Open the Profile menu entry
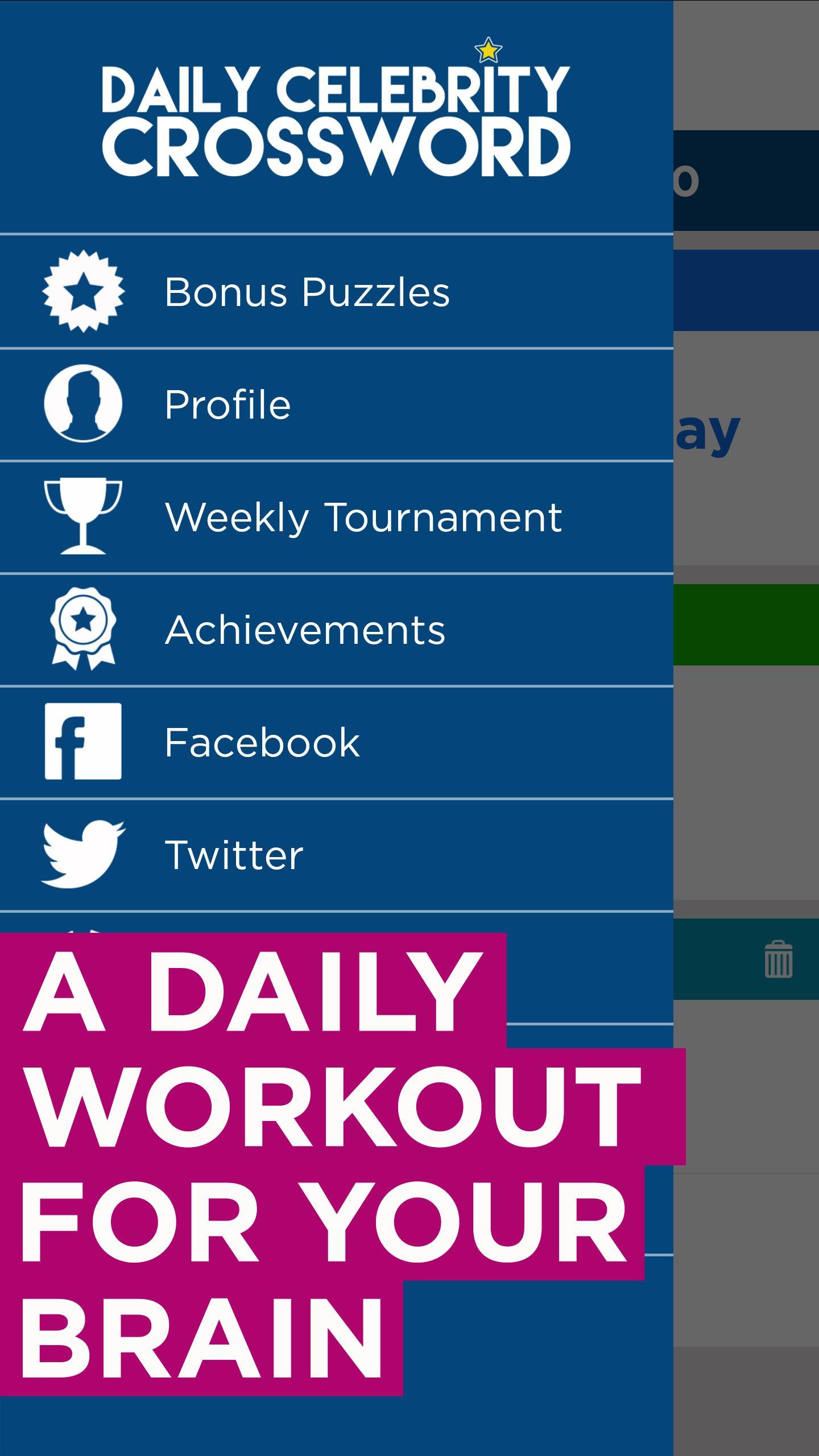 pos(227,404)
